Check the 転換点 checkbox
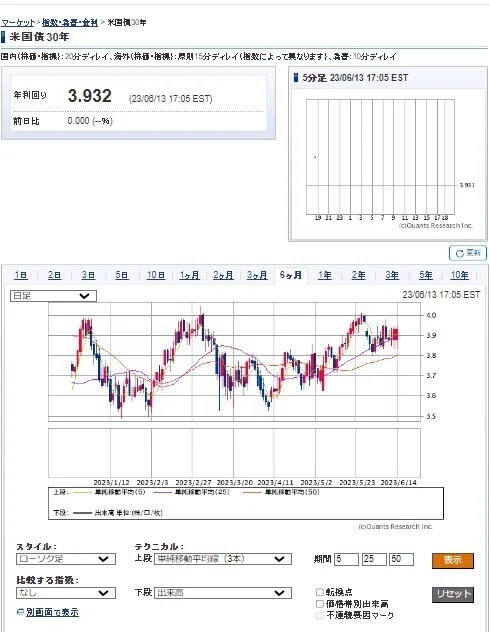The height and width of the screenshot is (632, 490). 320,592
